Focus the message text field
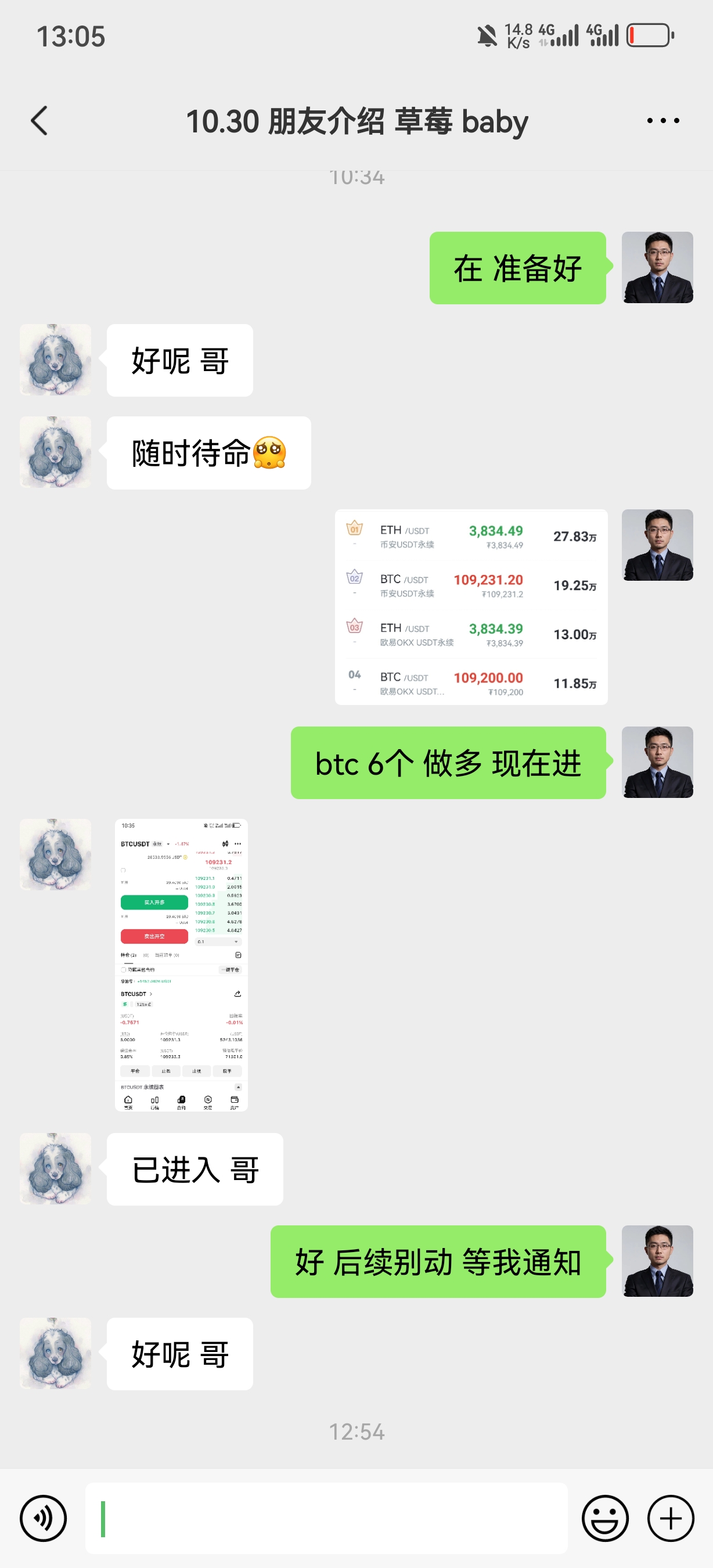Screen dimensions: 713x1568 [326, 1518]
